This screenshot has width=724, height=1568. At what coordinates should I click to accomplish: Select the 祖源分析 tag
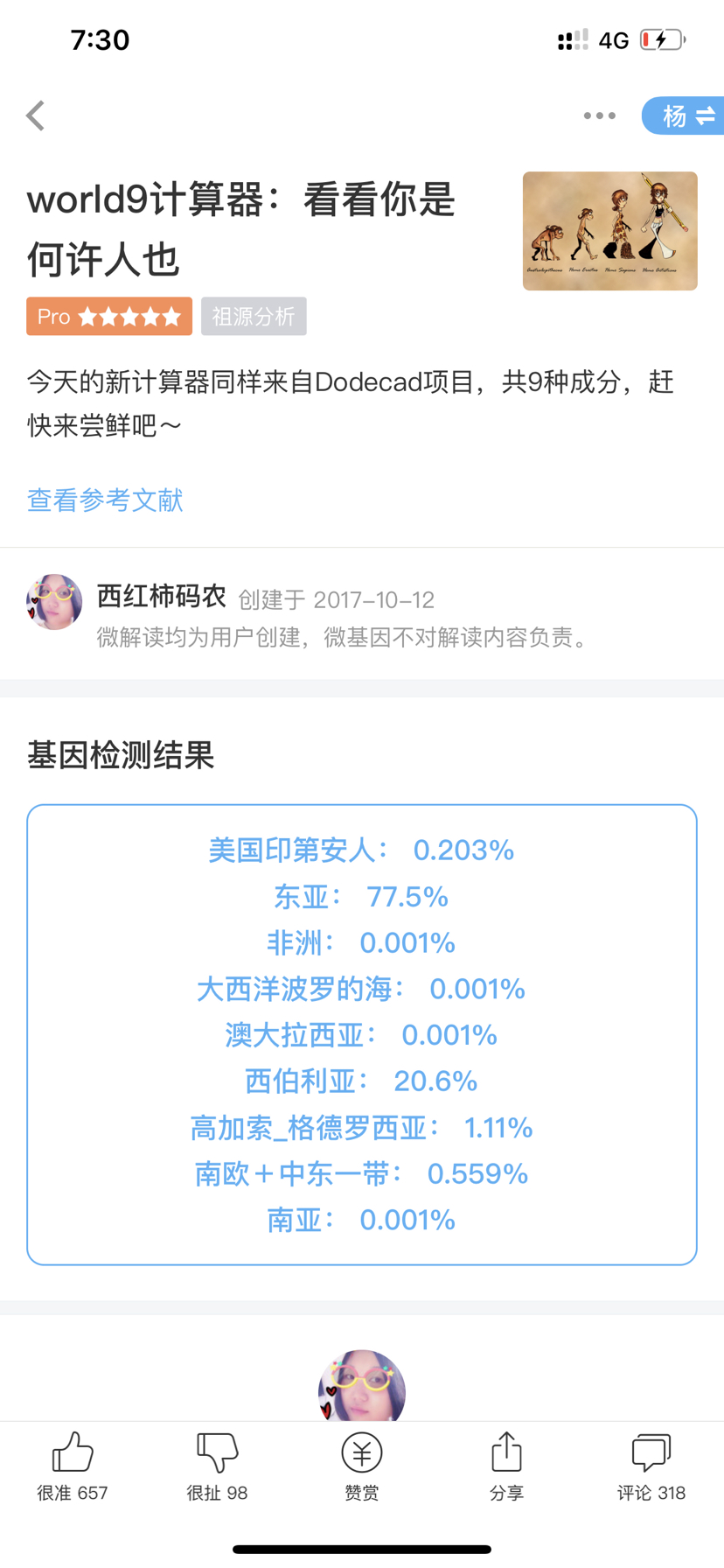click(x=254, y=316)
